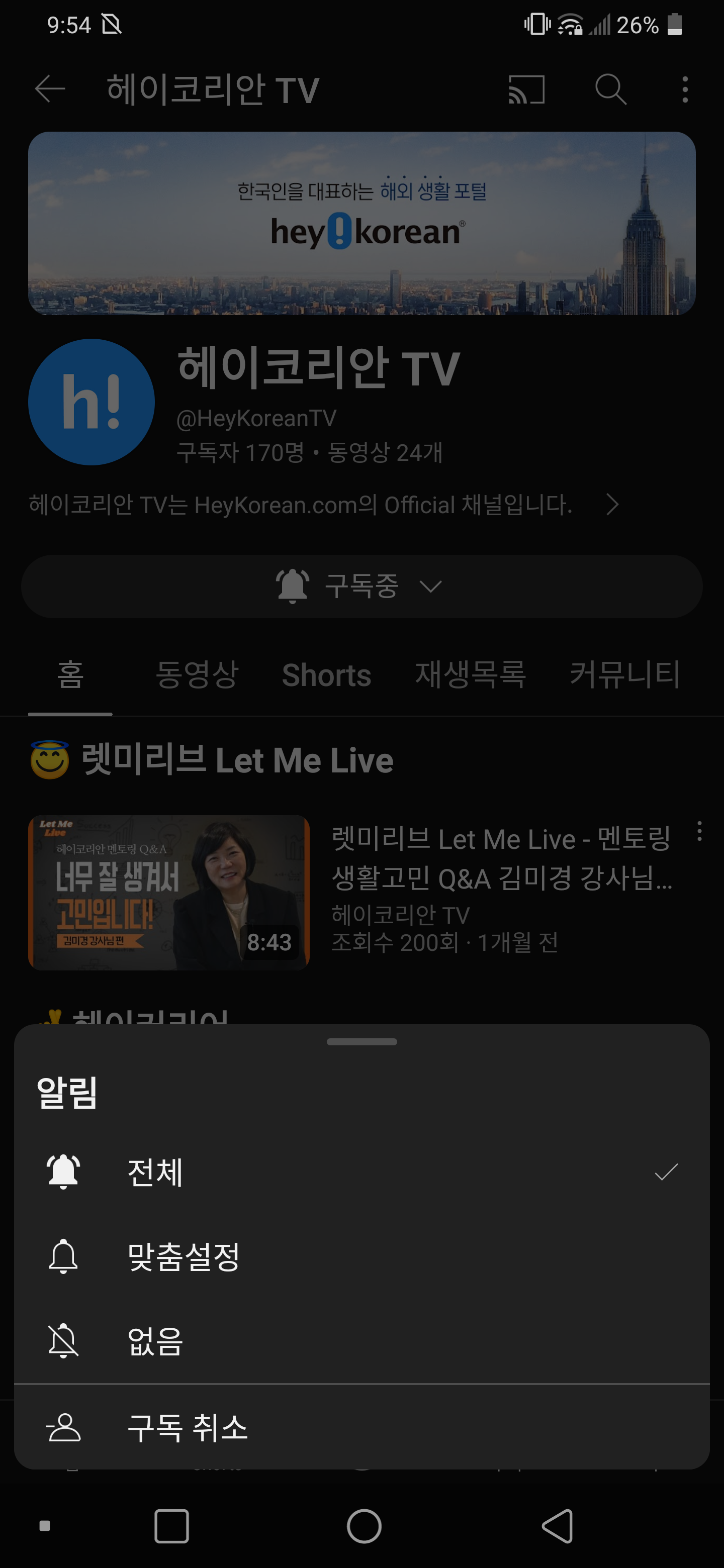Tap 구독 취소 to unsubscribe
The image size is (724, 1568).
(187, 1429)
